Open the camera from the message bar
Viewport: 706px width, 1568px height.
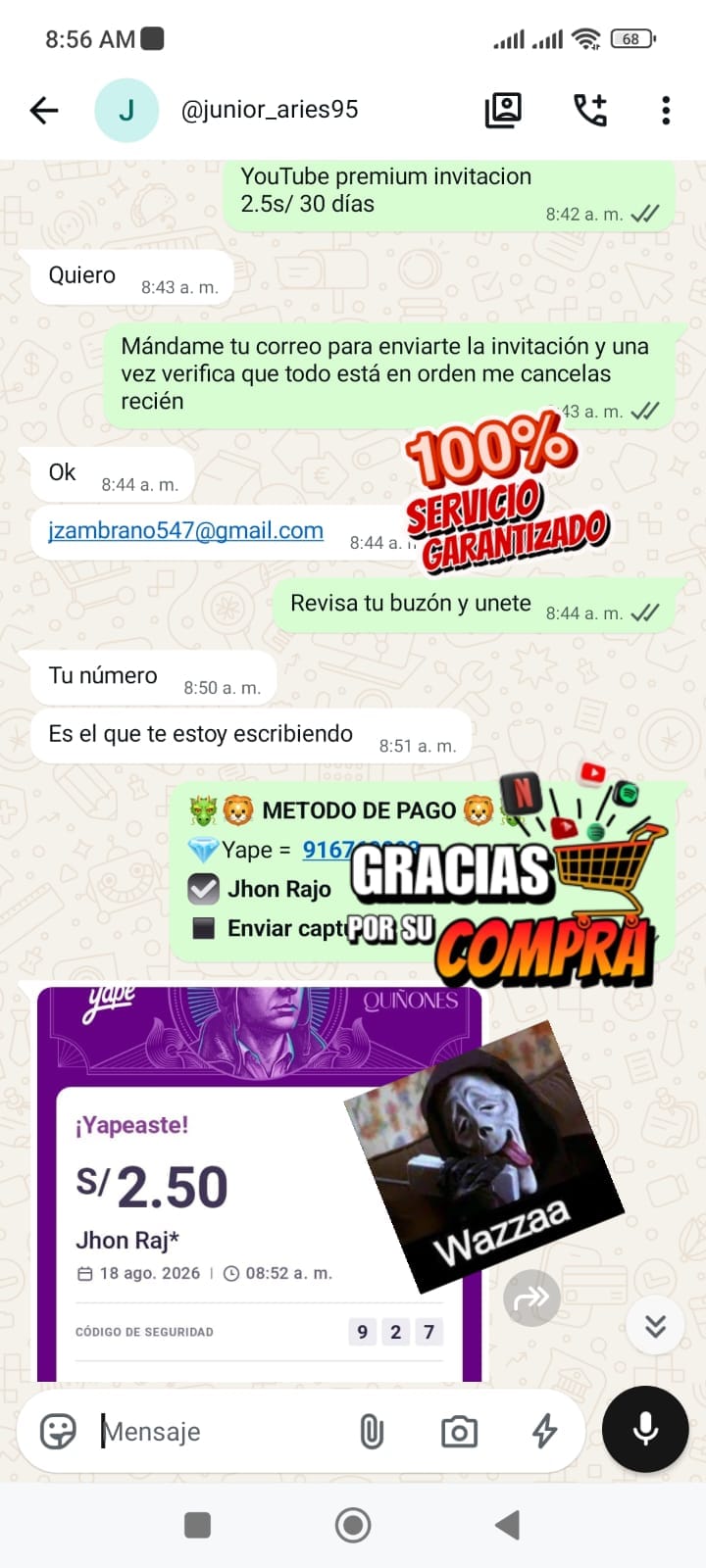pyautogui.click(x=459, y=1432)
